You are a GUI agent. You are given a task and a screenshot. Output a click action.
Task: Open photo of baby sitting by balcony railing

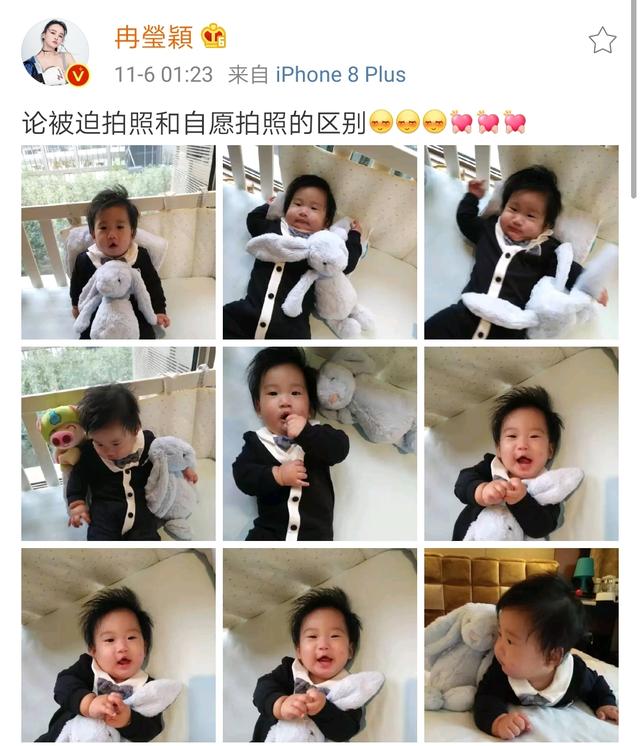(118, 242)
